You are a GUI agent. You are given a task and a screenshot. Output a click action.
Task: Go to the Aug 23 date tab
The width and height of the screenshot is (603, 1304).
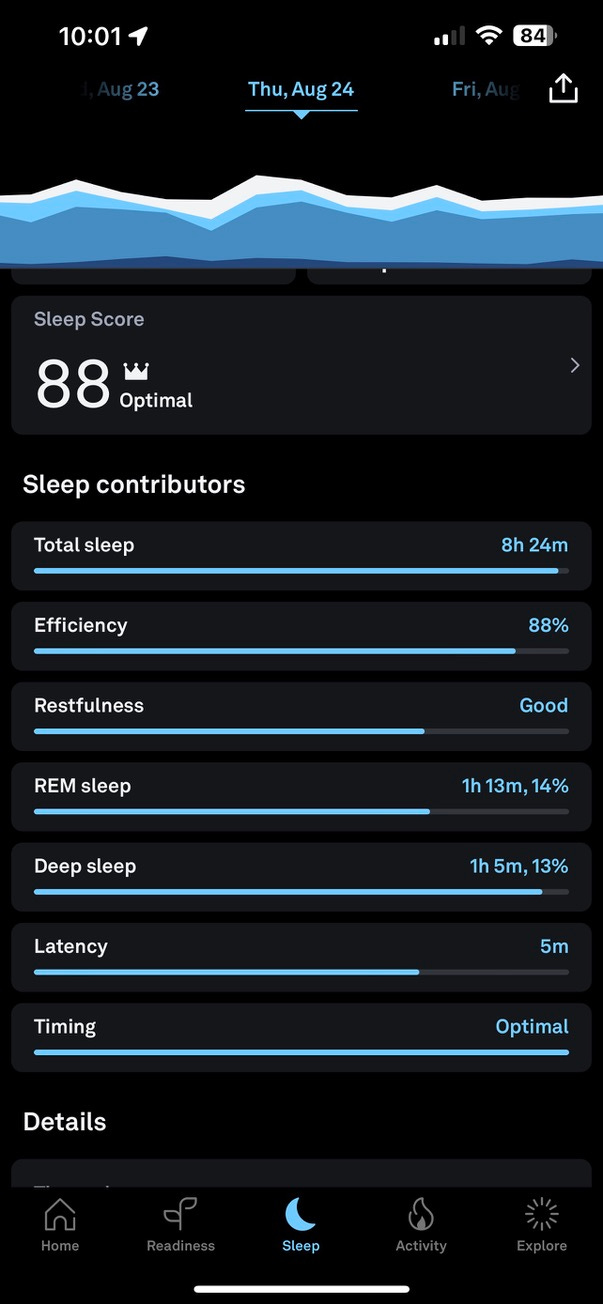point(120,89)
